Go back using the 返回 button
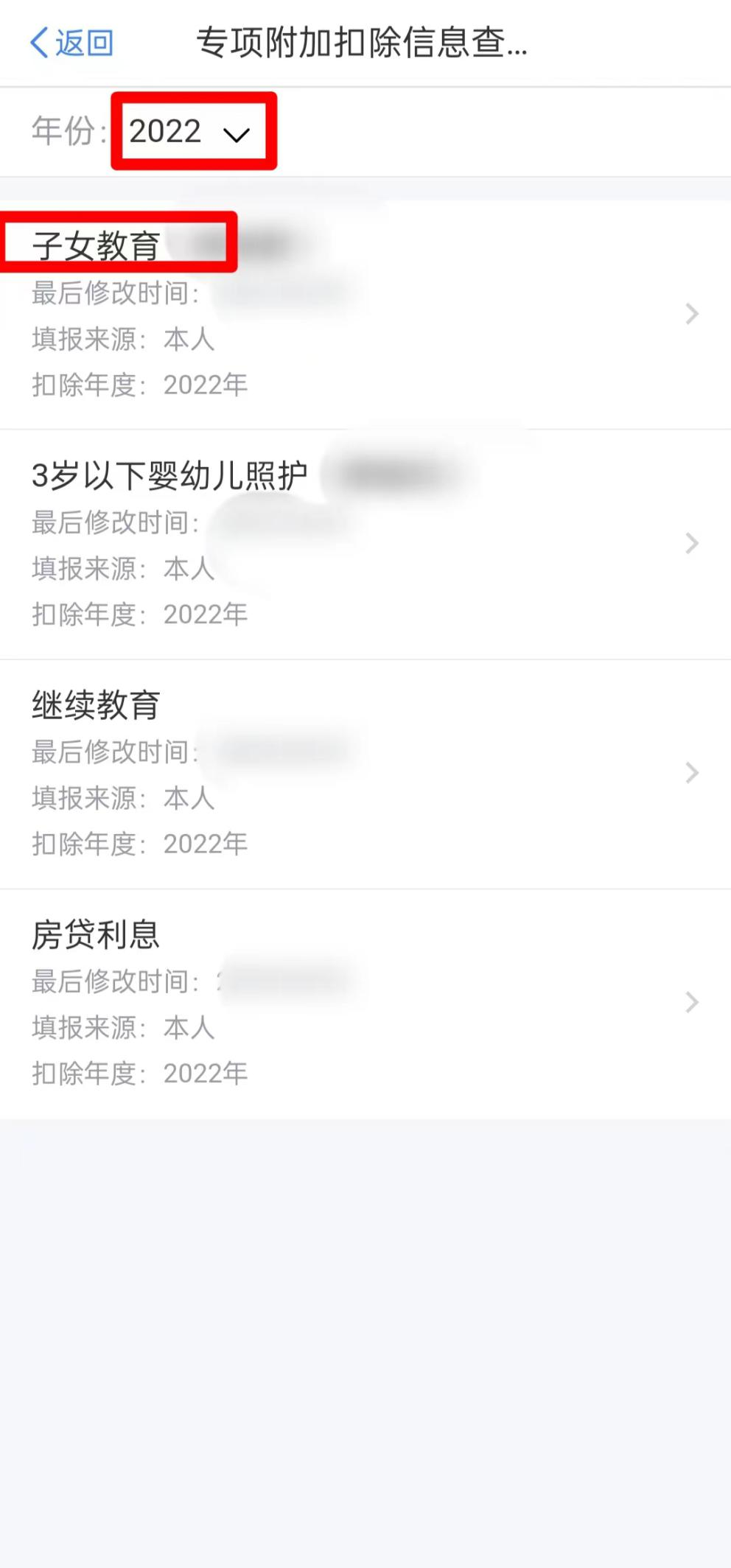Screen dimensions: 731x1568 click(x=71, y=43)
